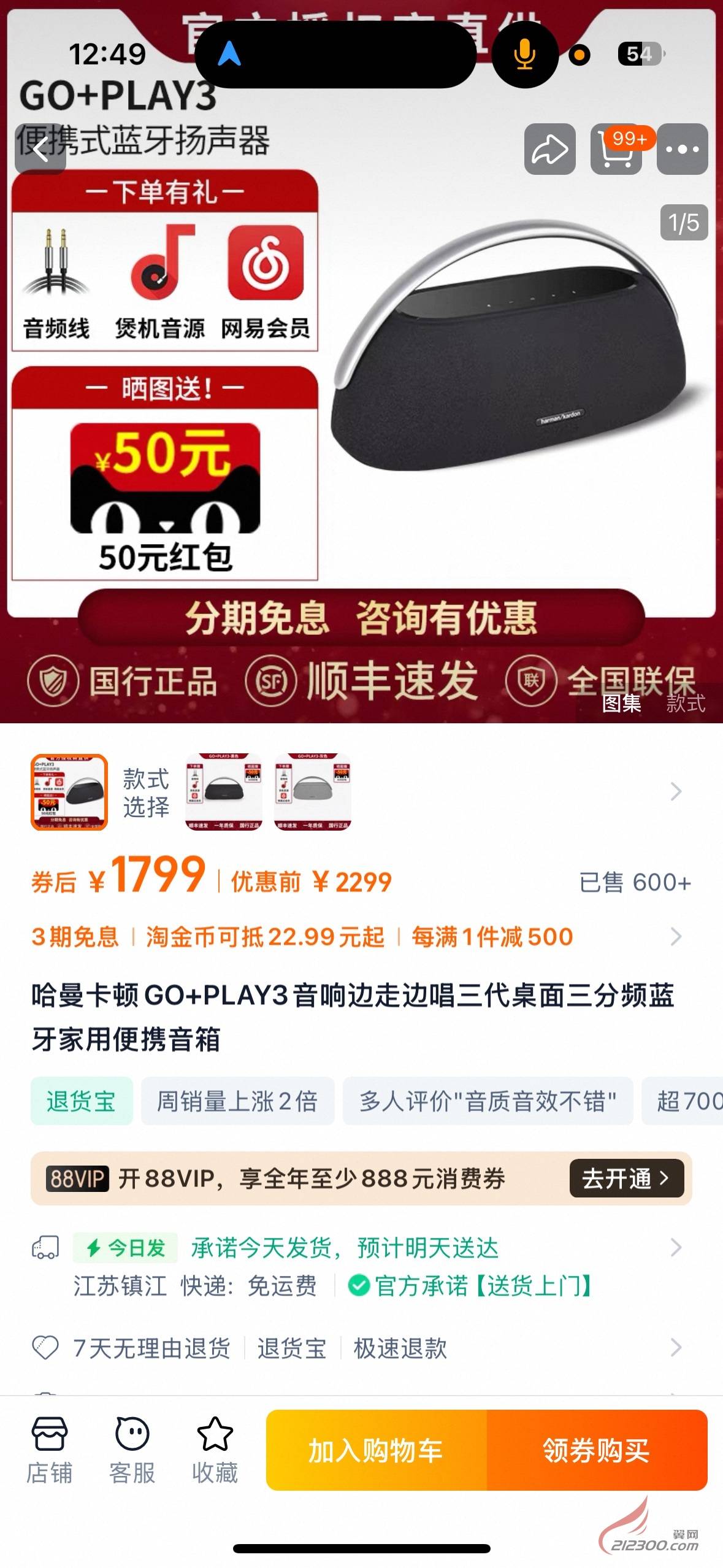This screenshot has width=723, height=1568.
Task: Contact 客服 customer service
Action: coord(132,1450)
